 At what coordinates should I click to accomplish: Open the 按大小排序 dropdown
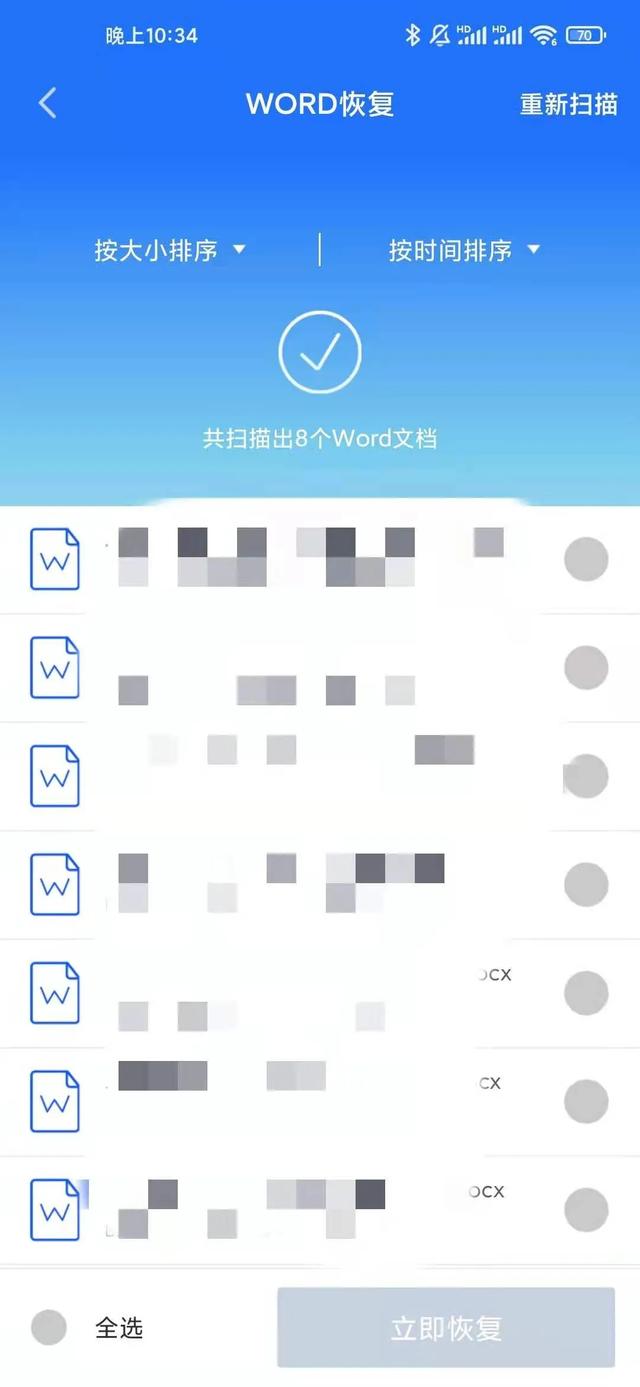[170, 250]
